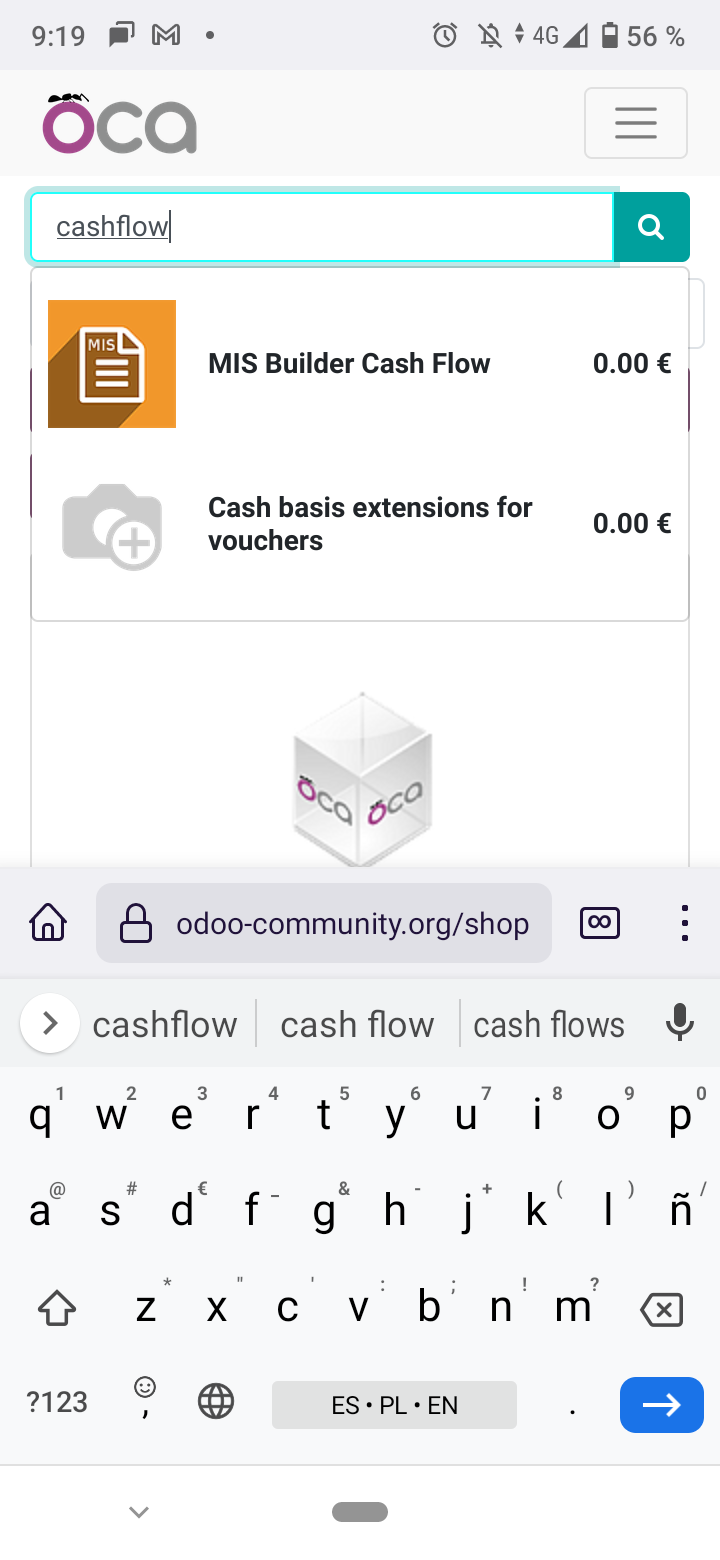Switch keyboard language with globe key
Image resolution: width=720 pixels, height=1560 pixels.
(216, 1402)
